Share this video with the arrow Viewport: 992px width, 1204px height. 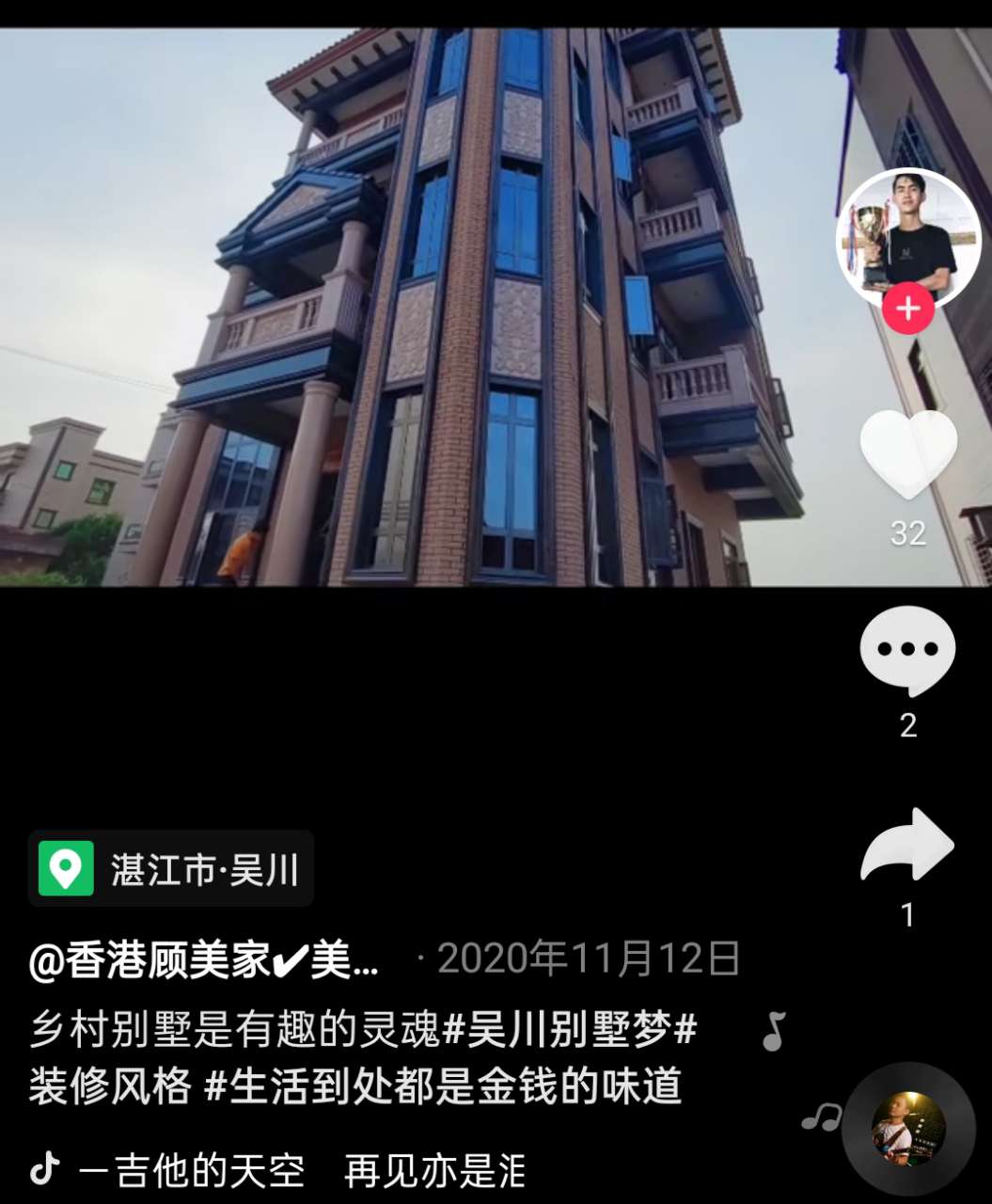pyautogui.click(x=907, y=845)
